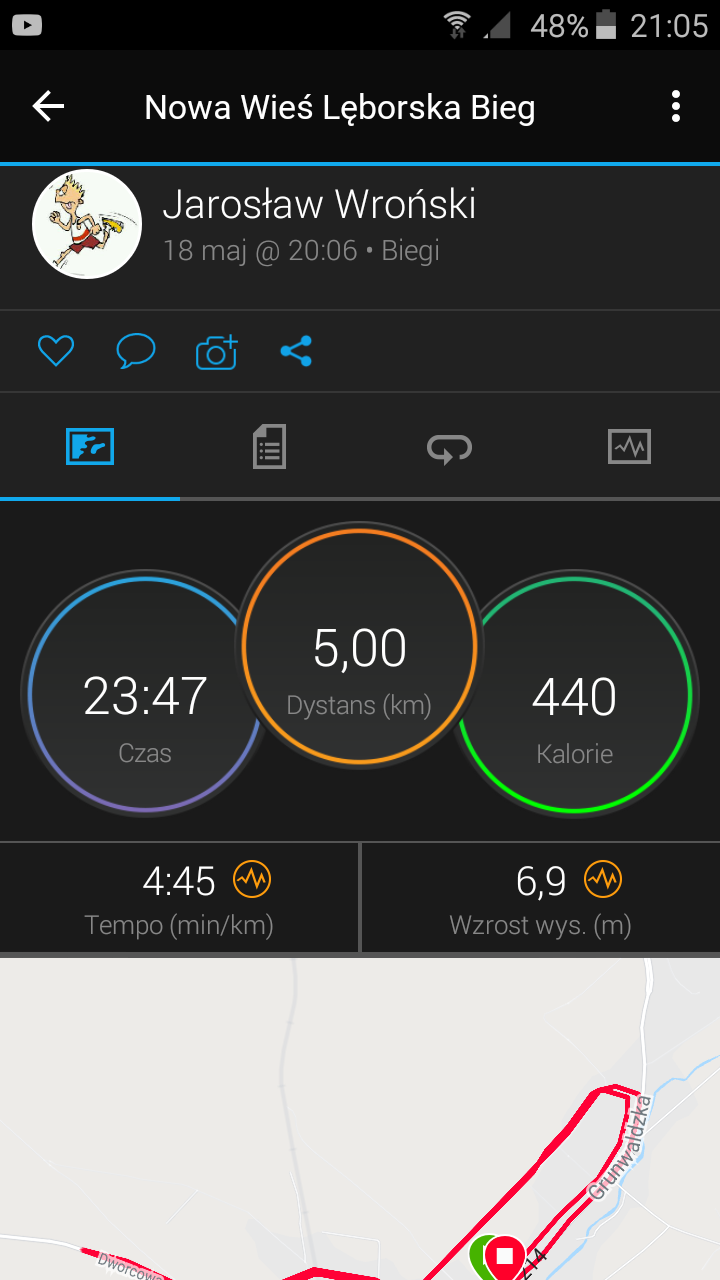Open the overflow menu
Screen dimensions: 720x1280
[x=676, y=106]
